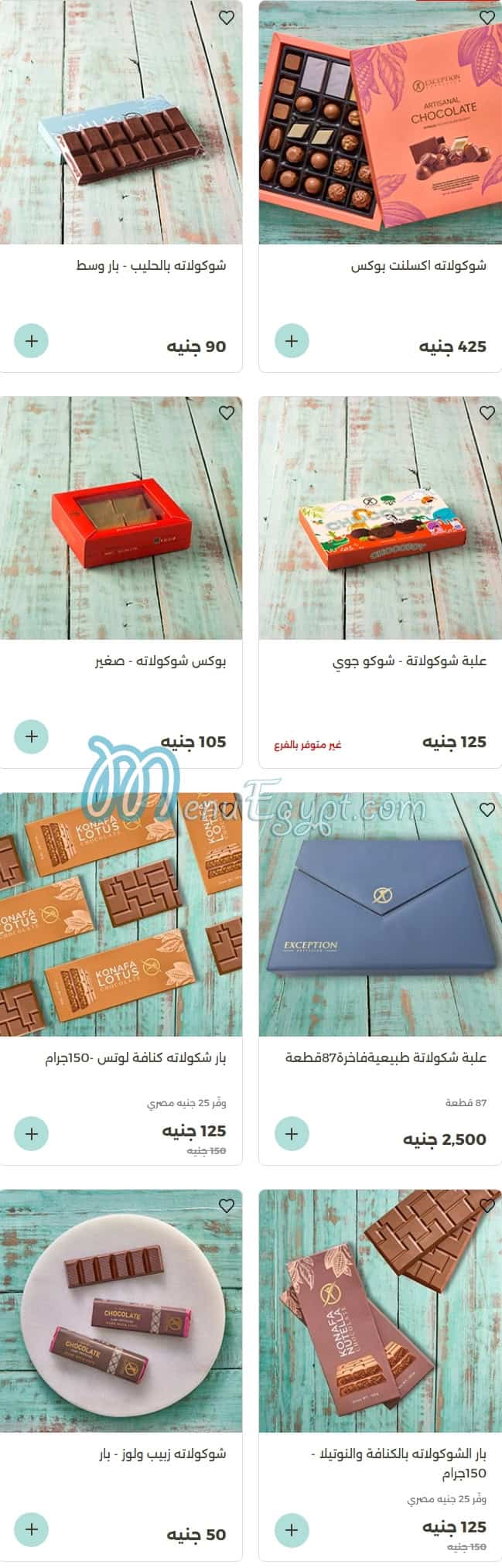Add شوكولاته بالحليب - بار وسط to cart

(x=31, y=340)
